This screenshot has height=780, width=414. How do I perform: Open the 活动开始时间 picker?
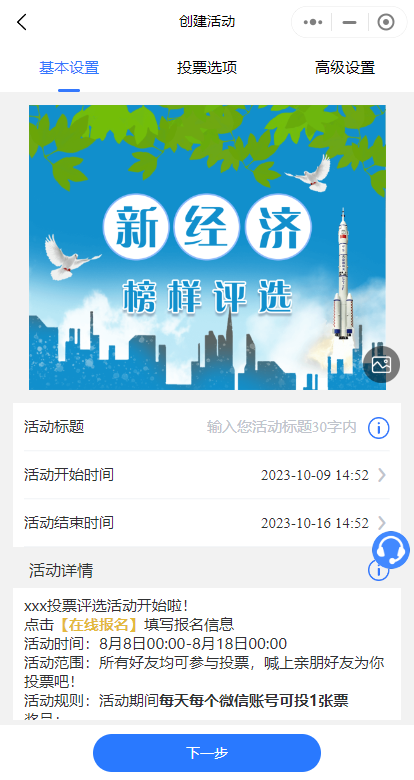(x=207, y=475)
